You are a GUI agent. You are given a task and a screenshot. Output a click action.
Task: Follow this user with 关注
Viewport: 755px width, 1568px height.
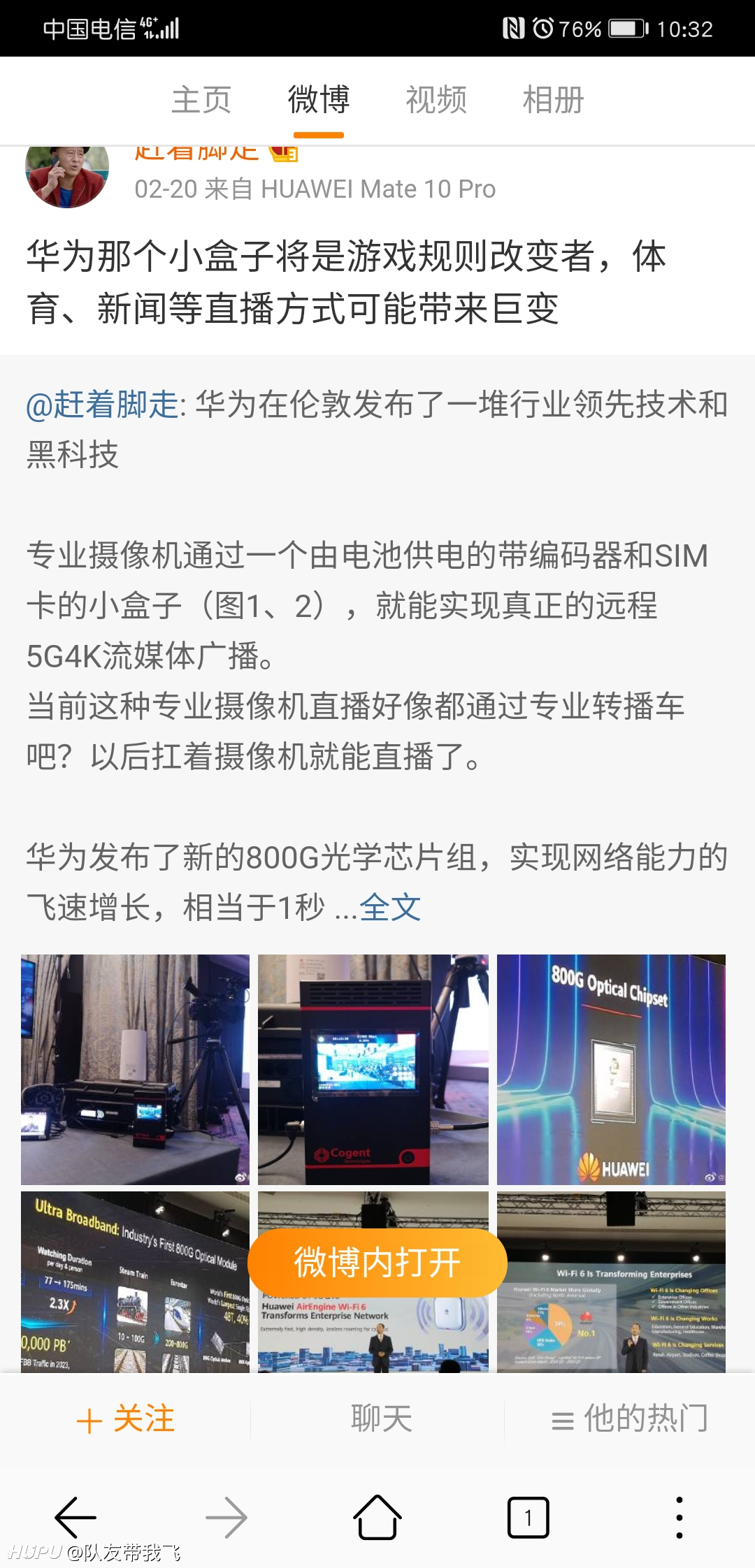click(126, 1419)
